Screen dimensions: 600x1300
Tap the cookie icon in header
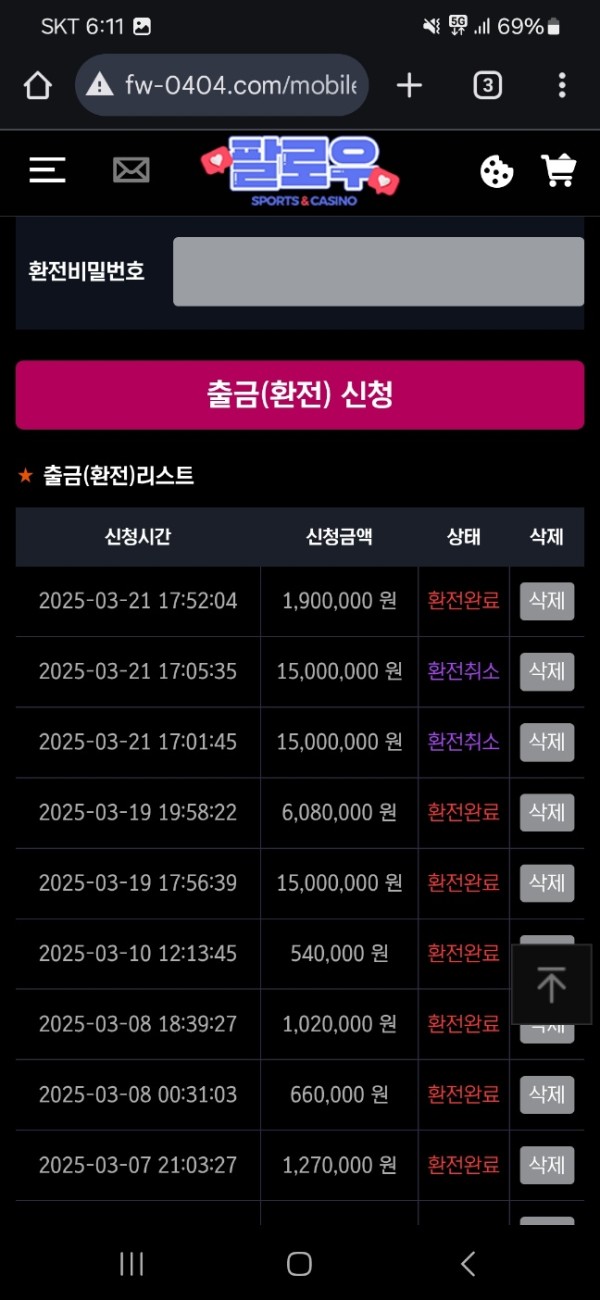pyautogui.click(x=497, y=172)
